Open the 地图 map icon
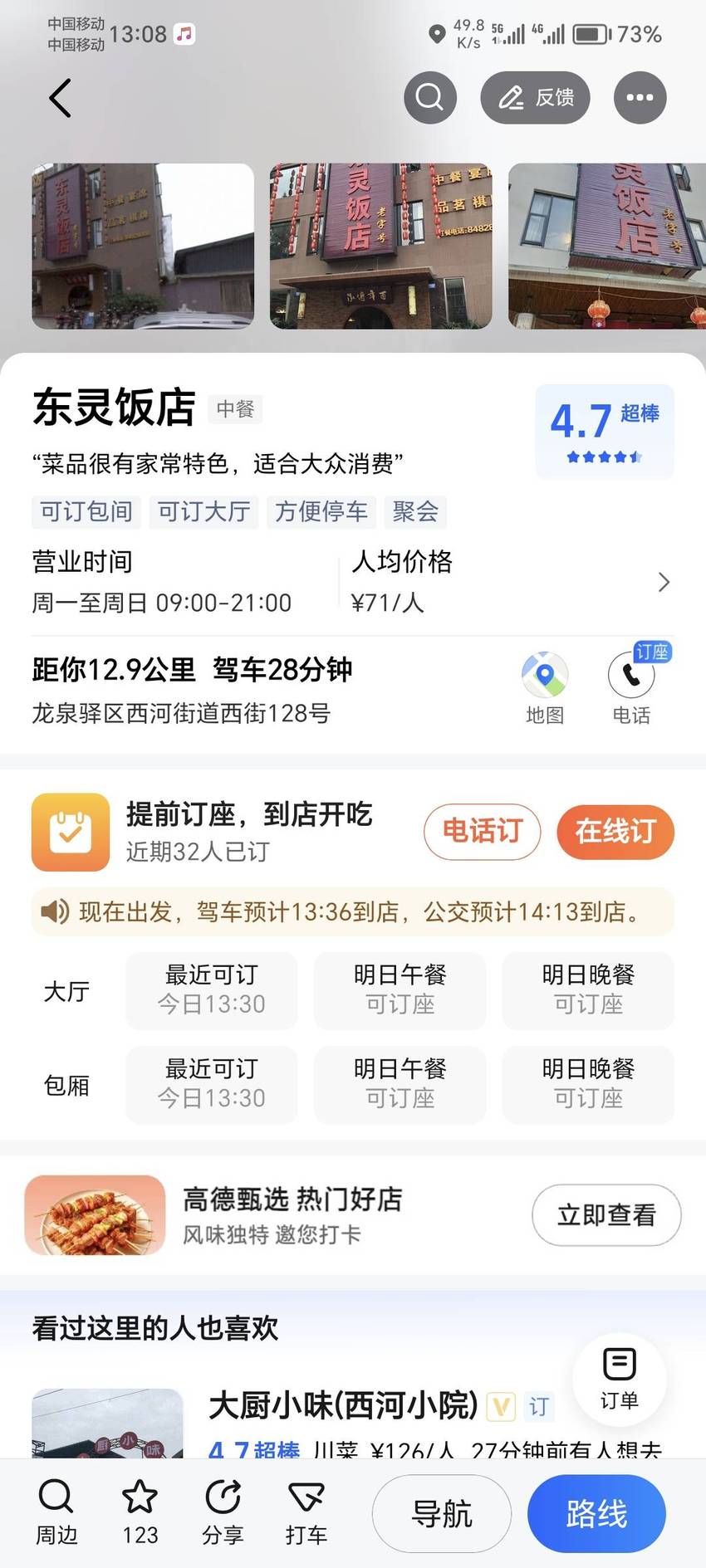 545,688
